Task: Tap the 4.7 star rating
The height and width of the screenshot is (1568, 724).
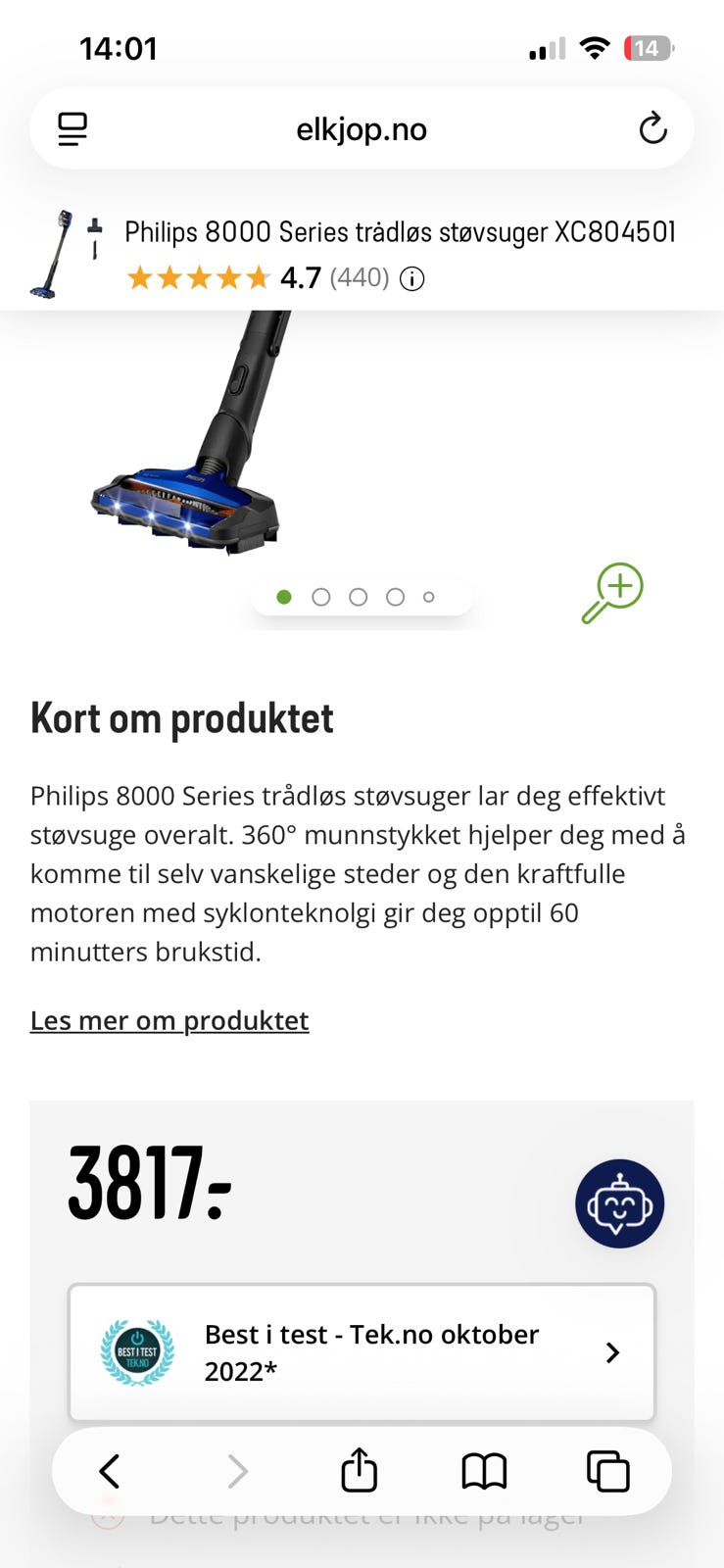Action: tap(299, 277)
